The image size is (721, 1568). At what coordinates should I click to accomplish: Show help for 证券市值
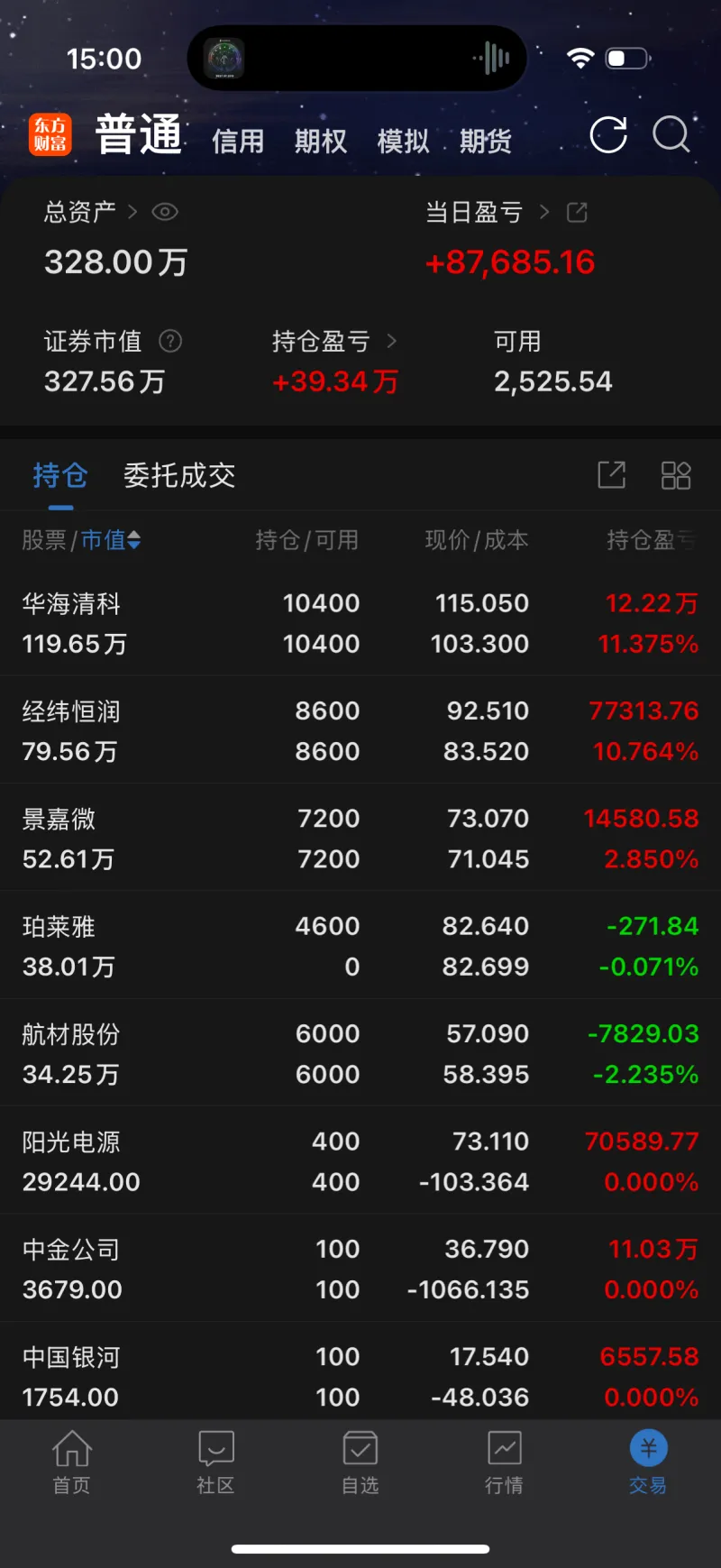(x=170, y=341)
